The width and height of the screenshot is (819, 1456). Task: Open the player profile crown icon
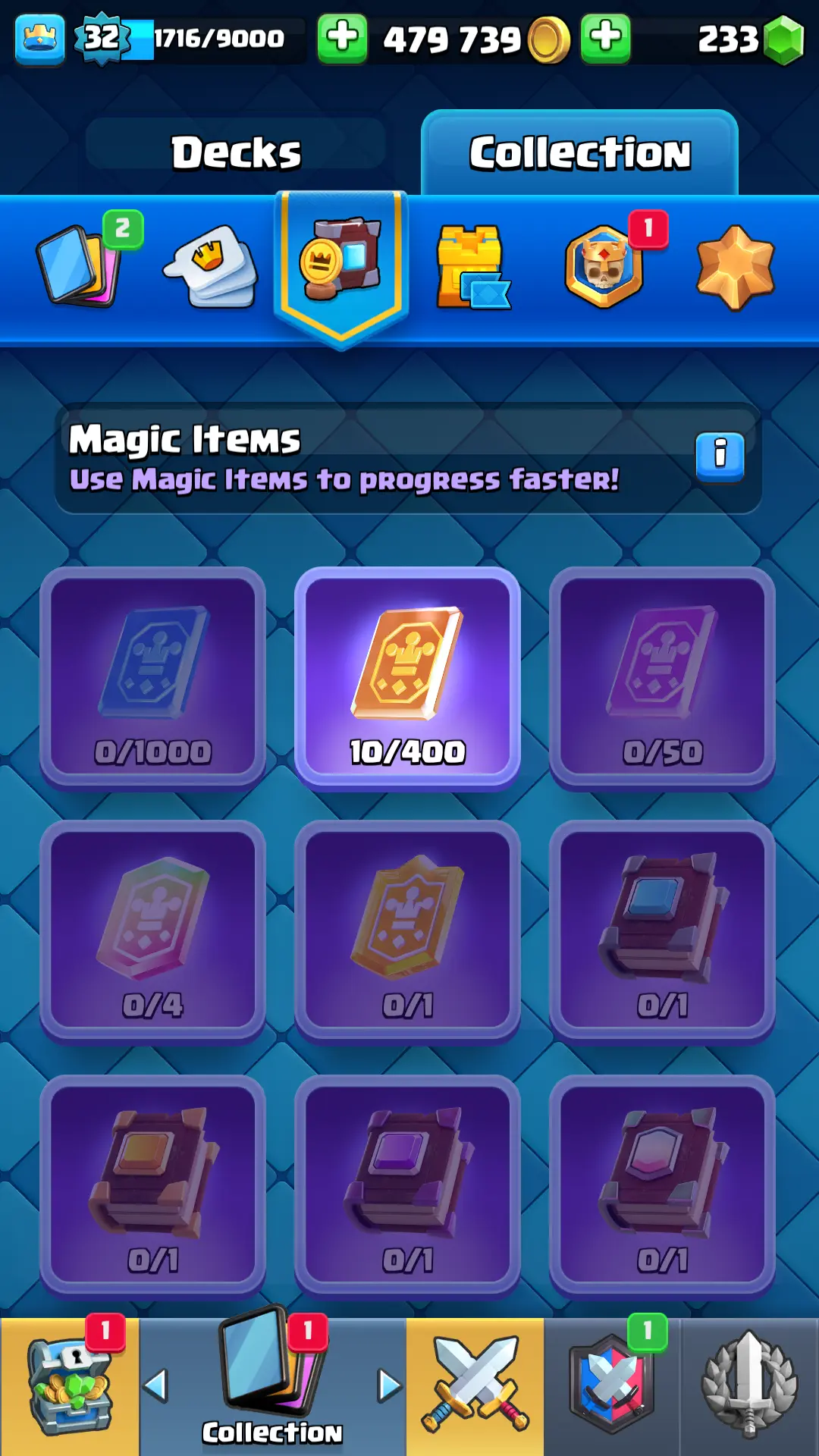coord(39,39)
